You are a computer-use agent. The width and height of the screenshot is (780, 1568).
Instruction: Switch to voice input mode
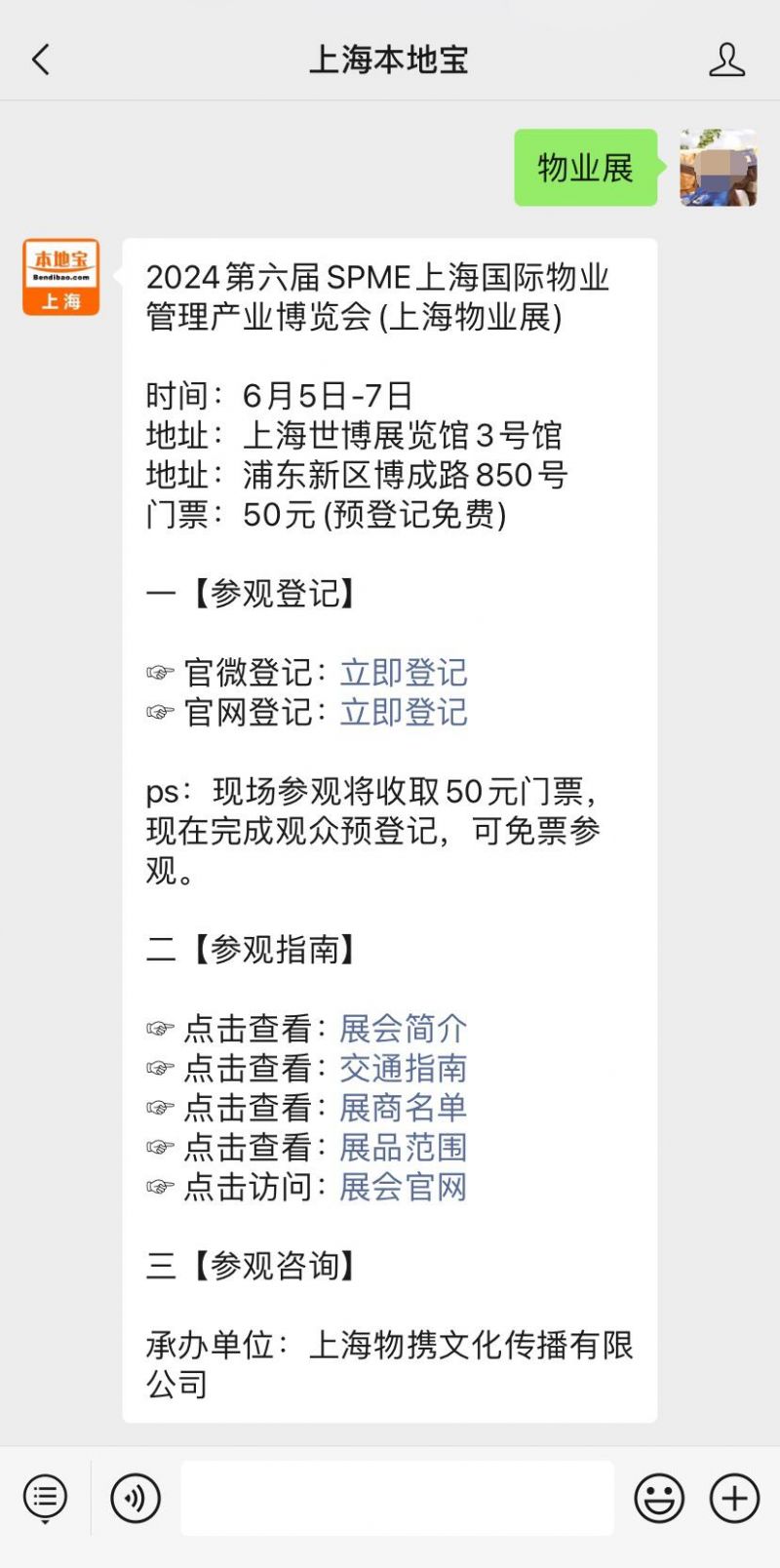tap(136, 1498)
